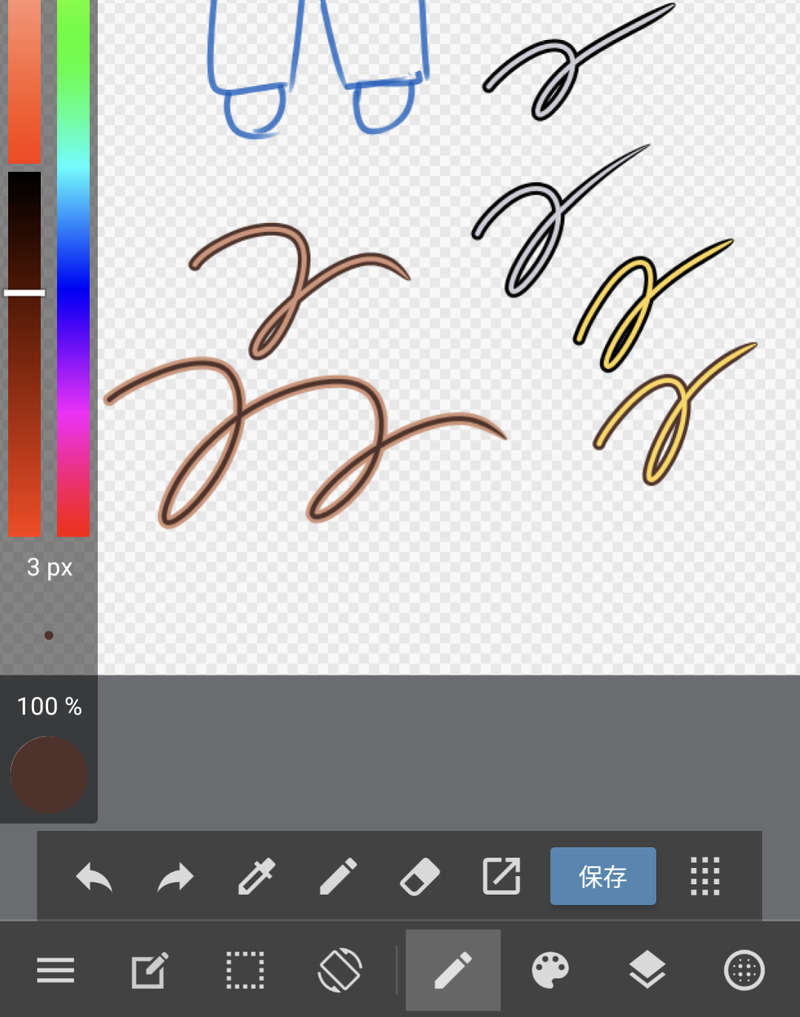Tap the 保存 save button
This screenshot has width=800, height=1017.
pyautogui.click(x=603, y=876)
